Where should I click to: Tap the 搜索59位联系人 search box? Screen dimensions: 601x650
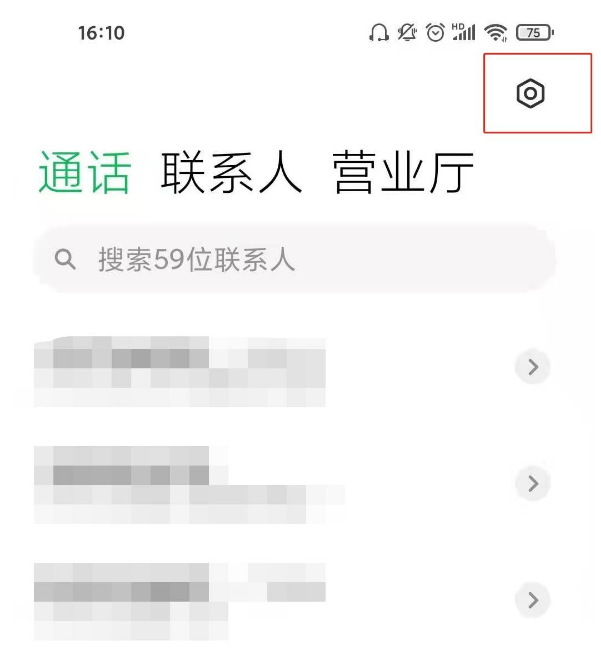pos(294,260)
